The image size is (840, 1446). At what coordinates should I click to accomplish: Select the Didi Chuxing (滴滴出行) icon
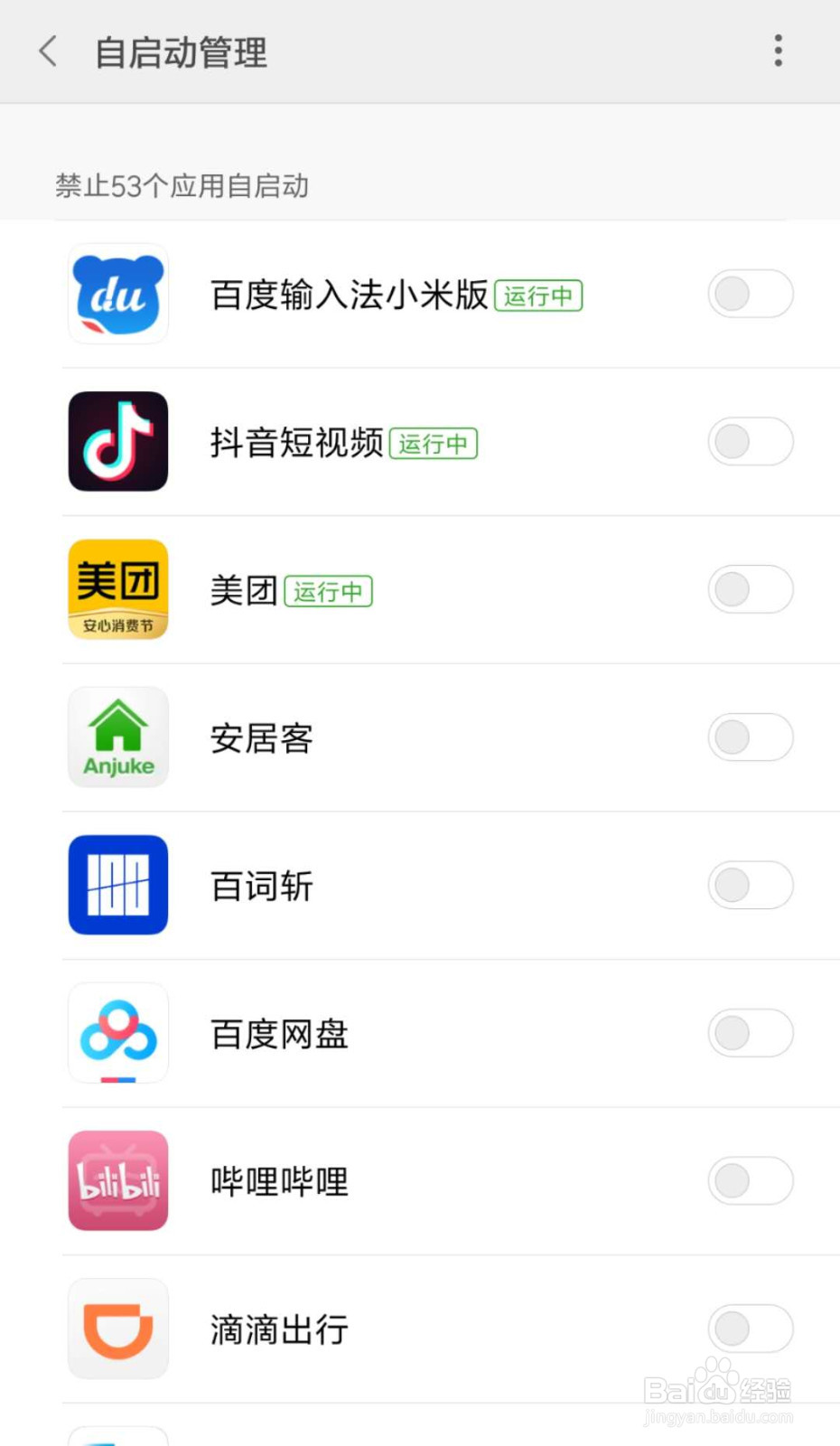coord(117,1329)
